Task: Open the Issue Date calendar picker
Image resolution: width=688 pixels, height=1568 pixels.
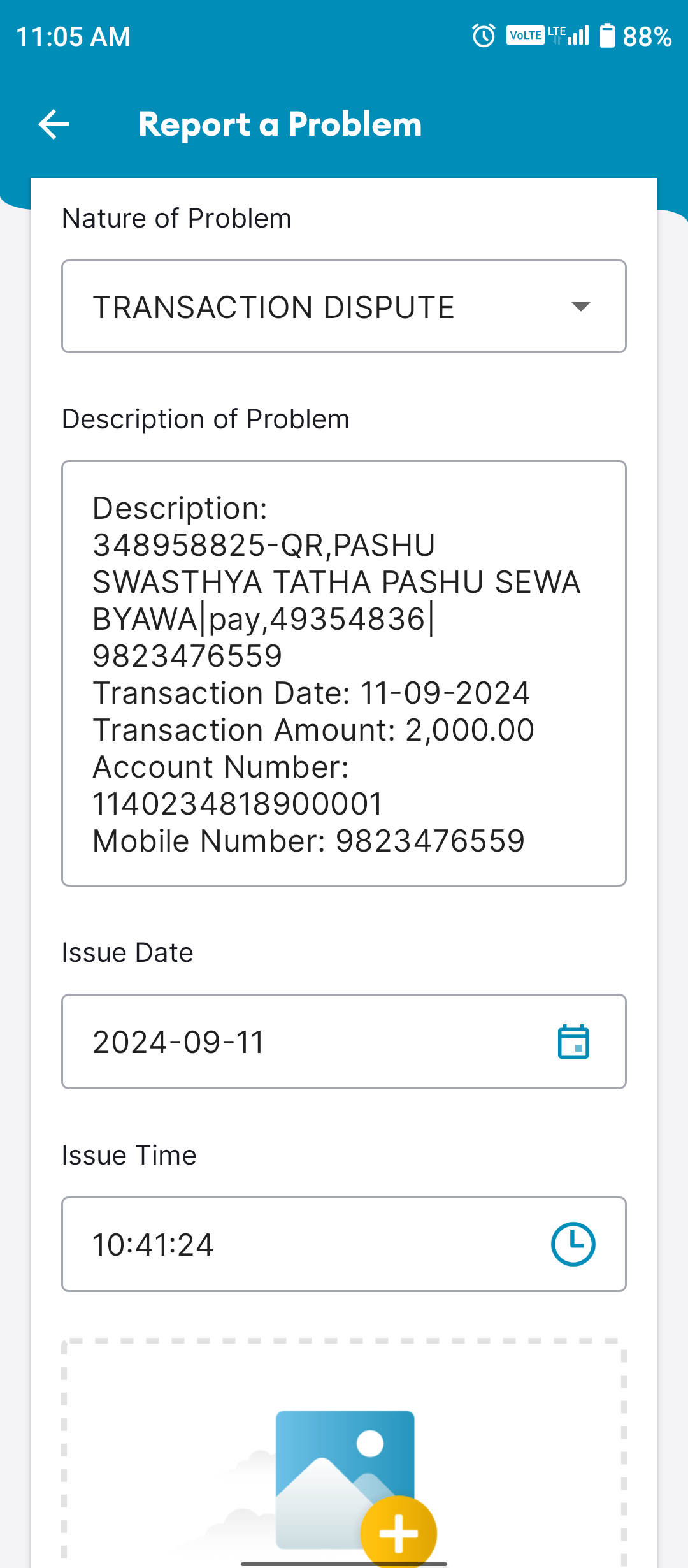Action: (x=573, y=1042)
